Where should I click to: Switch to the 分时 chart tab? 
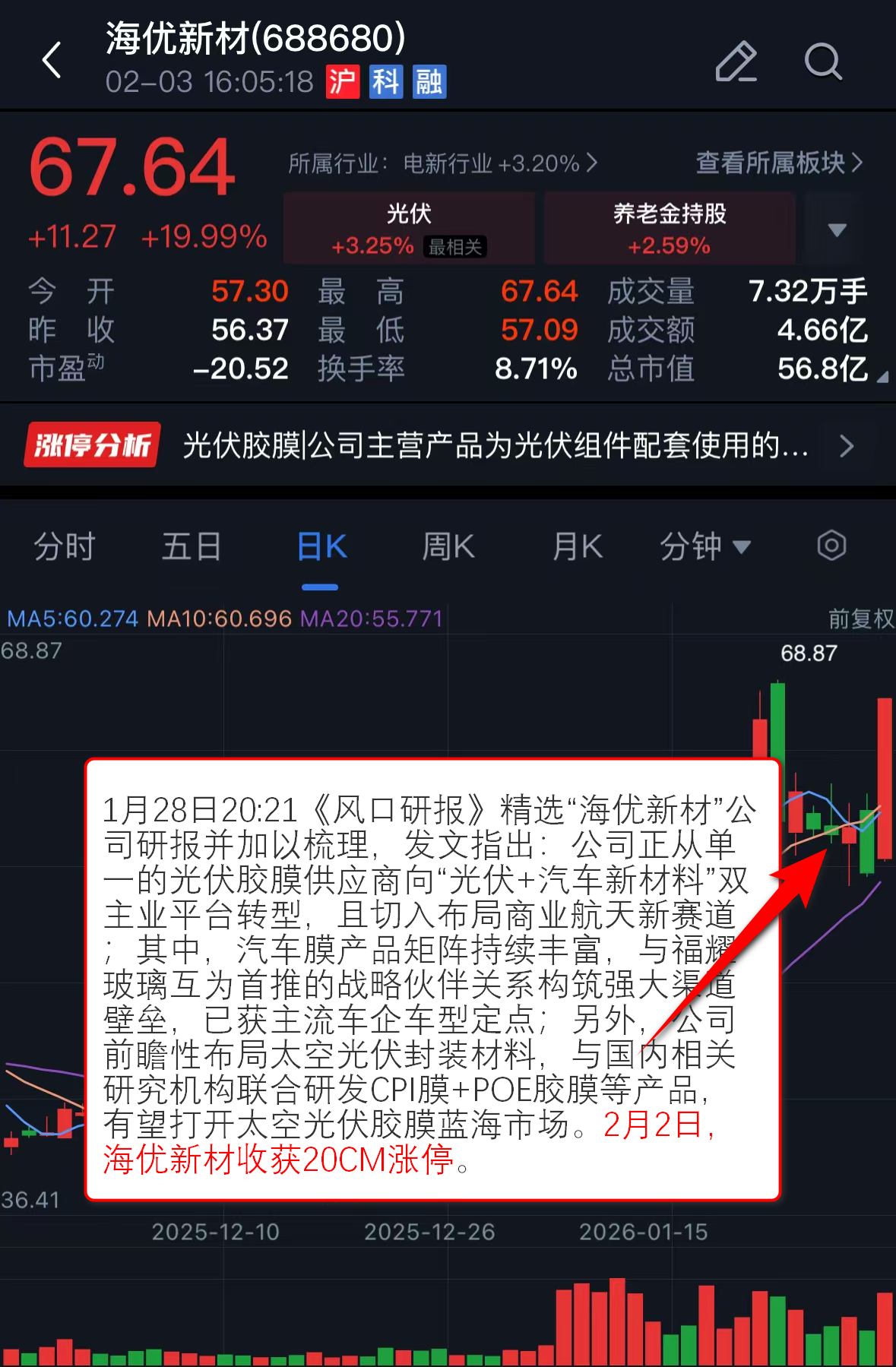pos(65,546)
